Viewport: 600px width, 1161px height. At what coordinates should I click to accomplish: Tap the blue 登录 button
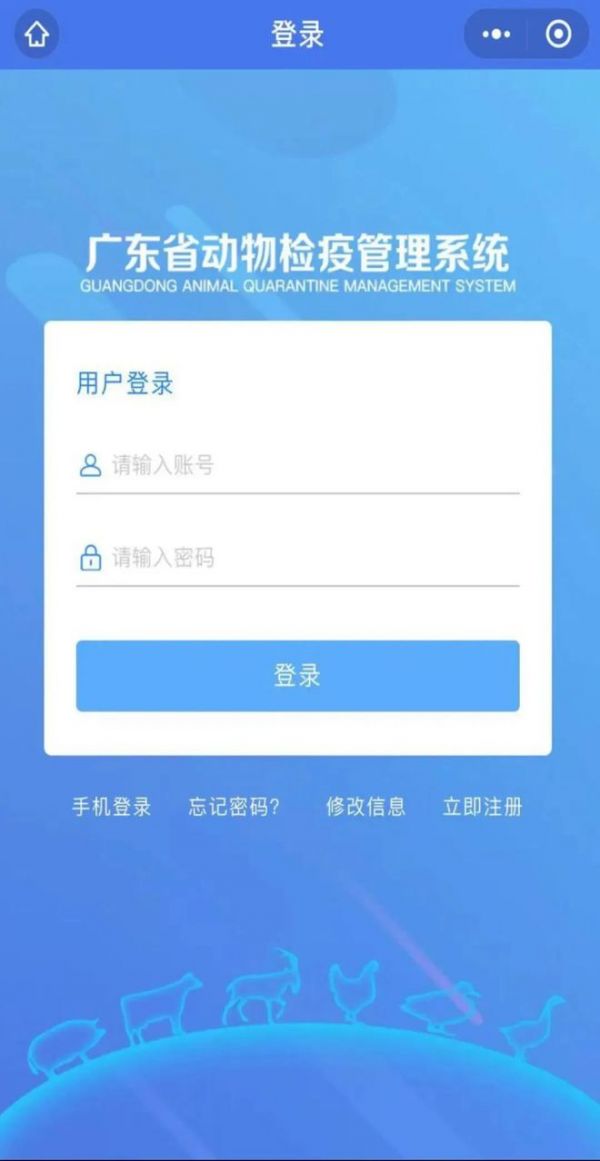(x=298, y=676)
